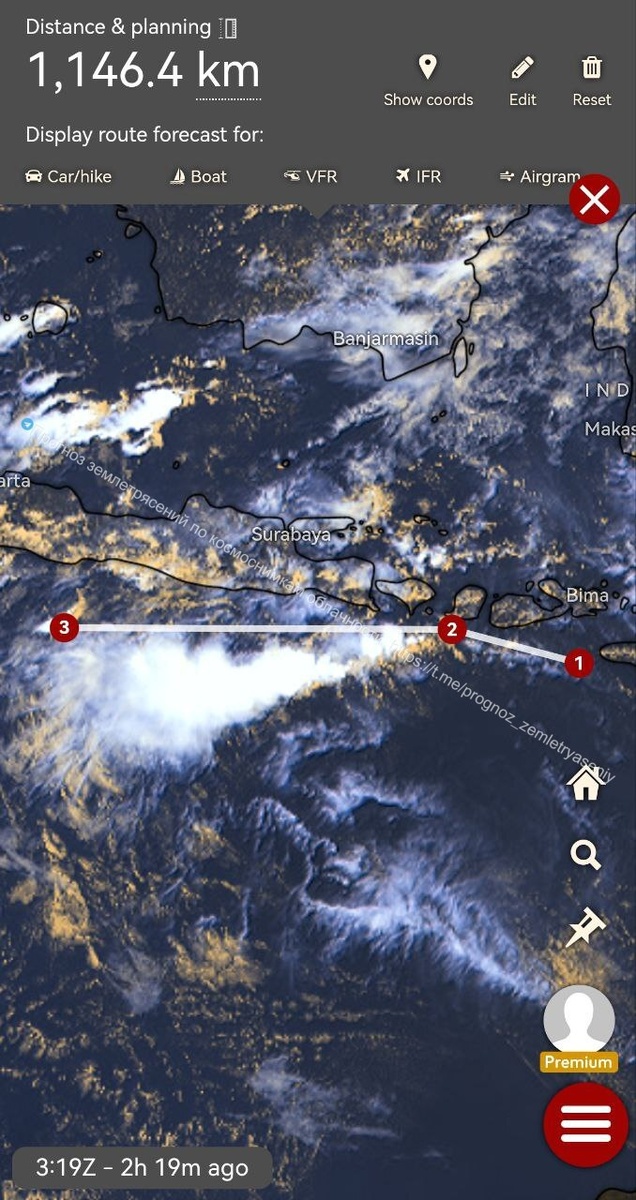Go to home location
The height and width of the screenshot is (1200, 636).
click(x=585, y=783)
